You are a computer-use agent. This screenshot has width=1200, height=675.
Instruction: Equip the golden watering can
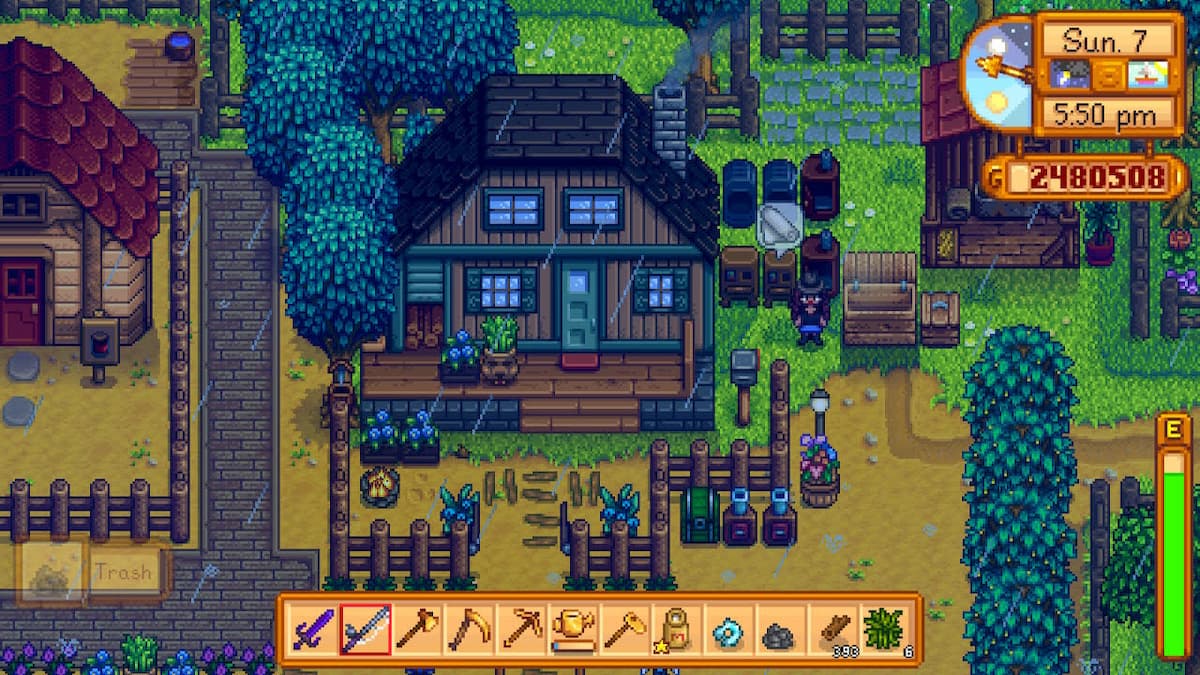click(573, 629)
